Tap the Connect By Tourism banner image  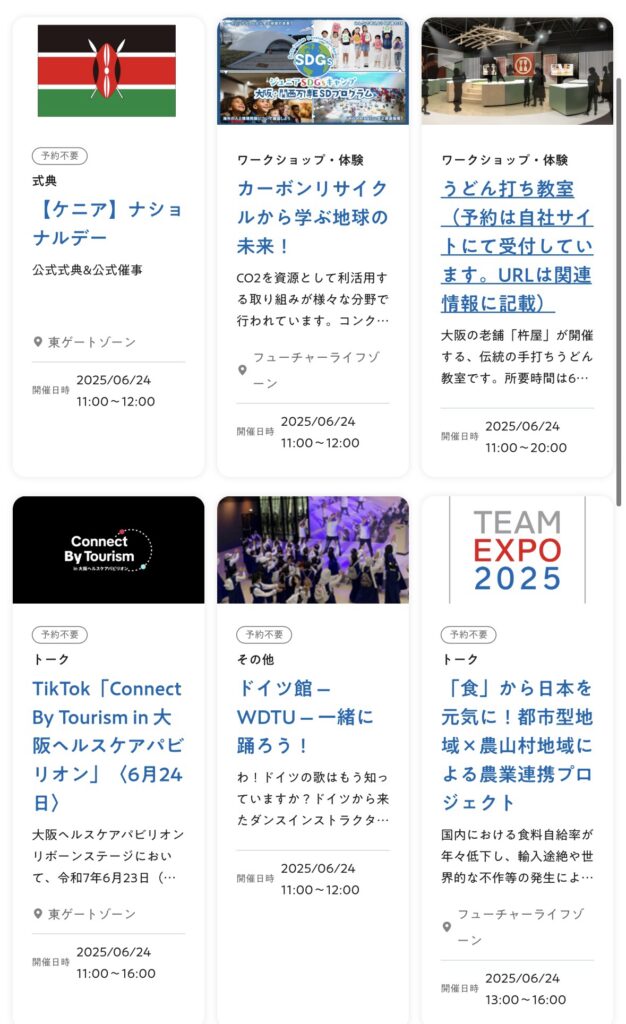tap(108, 550)
